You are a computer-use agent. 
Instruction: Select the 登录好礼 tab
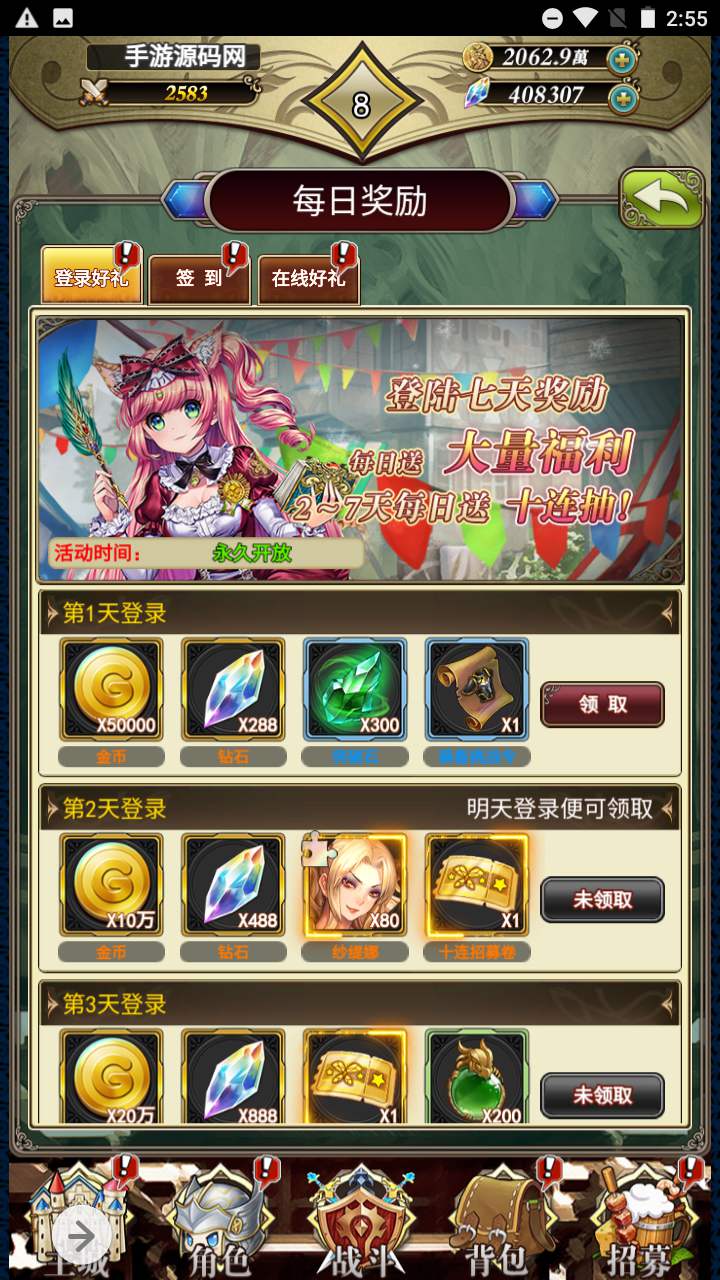pyautogui.click(x=91, y=276)
